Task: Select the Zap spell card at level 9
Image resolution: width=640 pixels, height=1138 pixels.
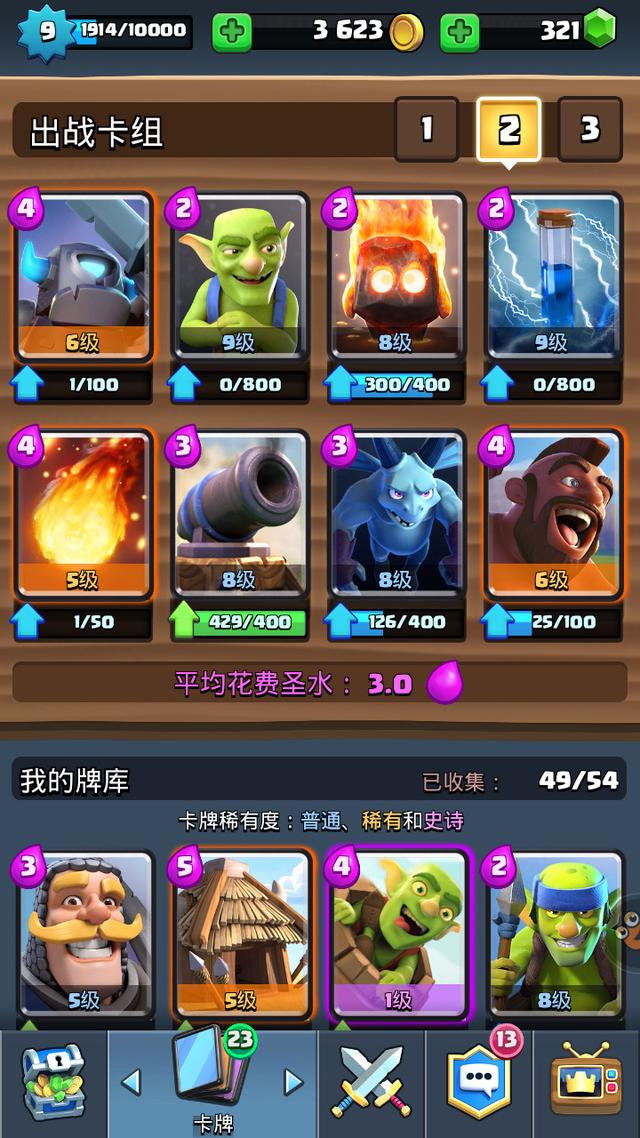Action: point(553,277)
